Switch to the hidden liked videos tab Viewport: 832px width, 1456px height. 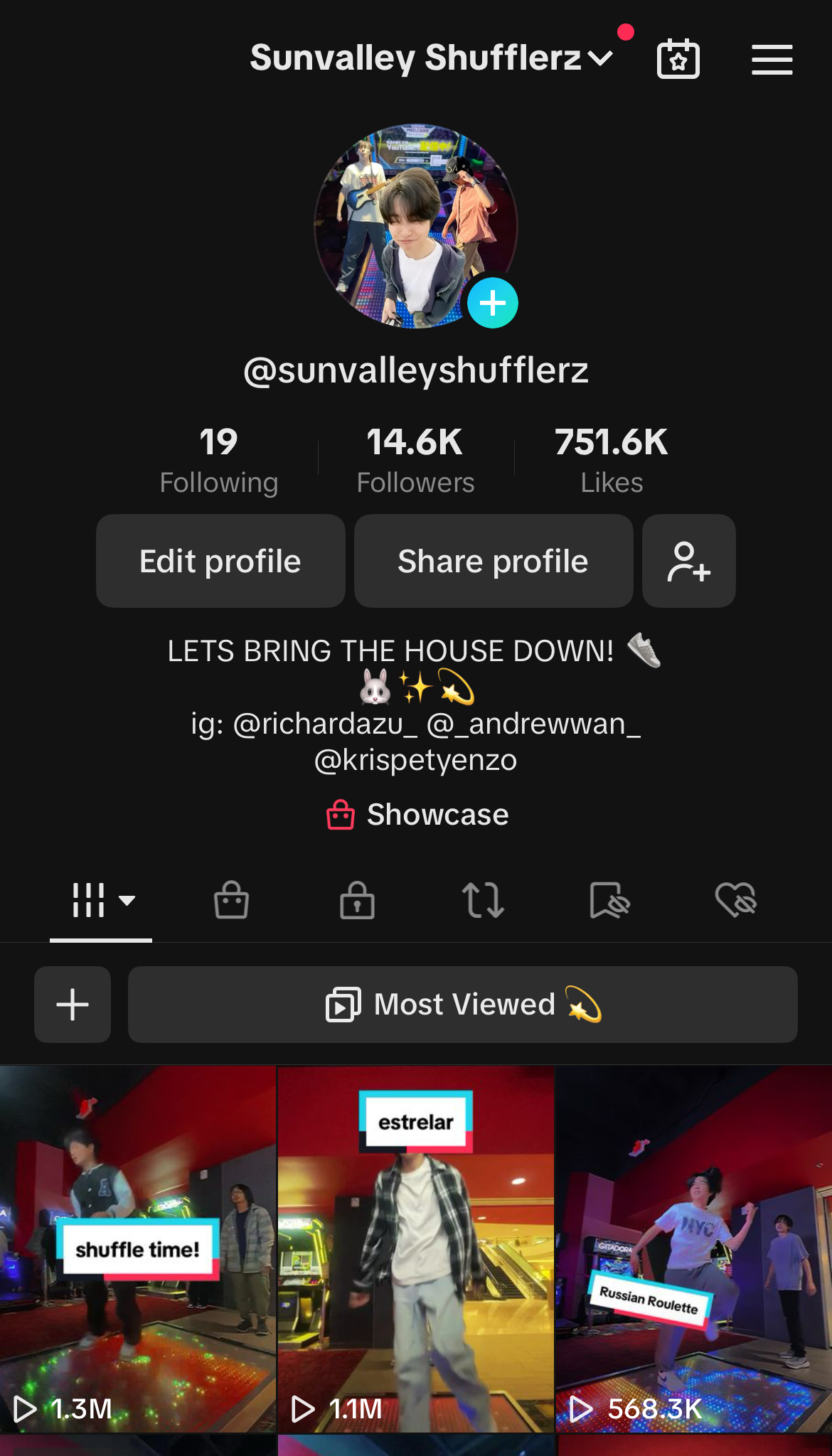pyautogui.click(x=735, y=901)
